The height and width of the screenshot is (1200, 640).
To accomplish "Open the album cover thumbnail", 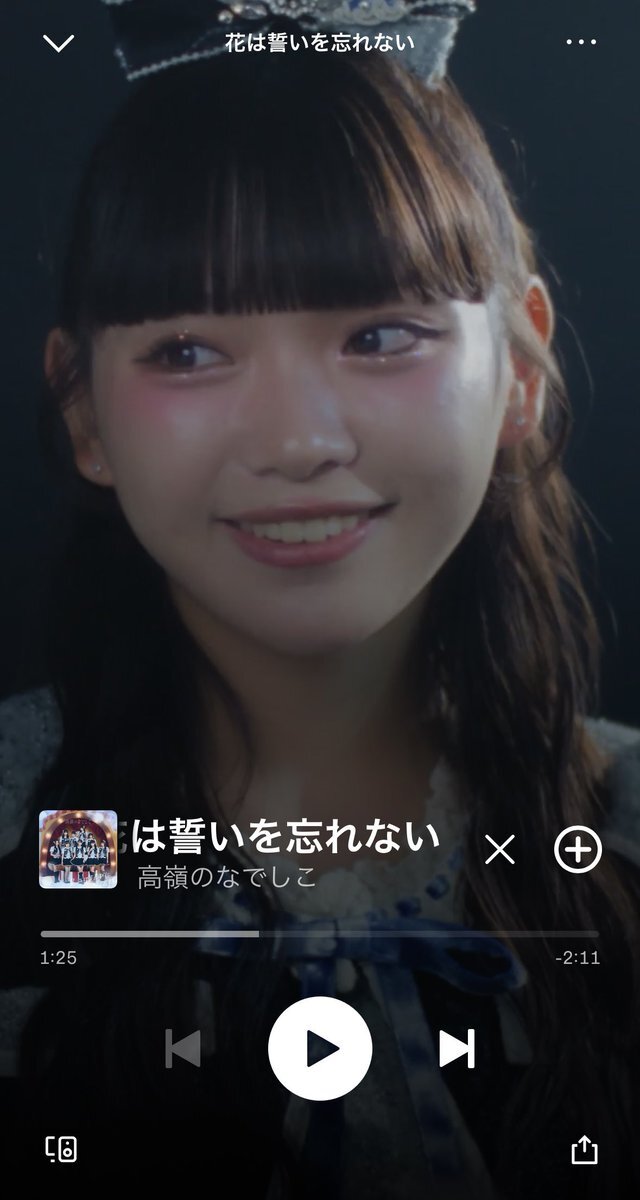I will [78, 849].
